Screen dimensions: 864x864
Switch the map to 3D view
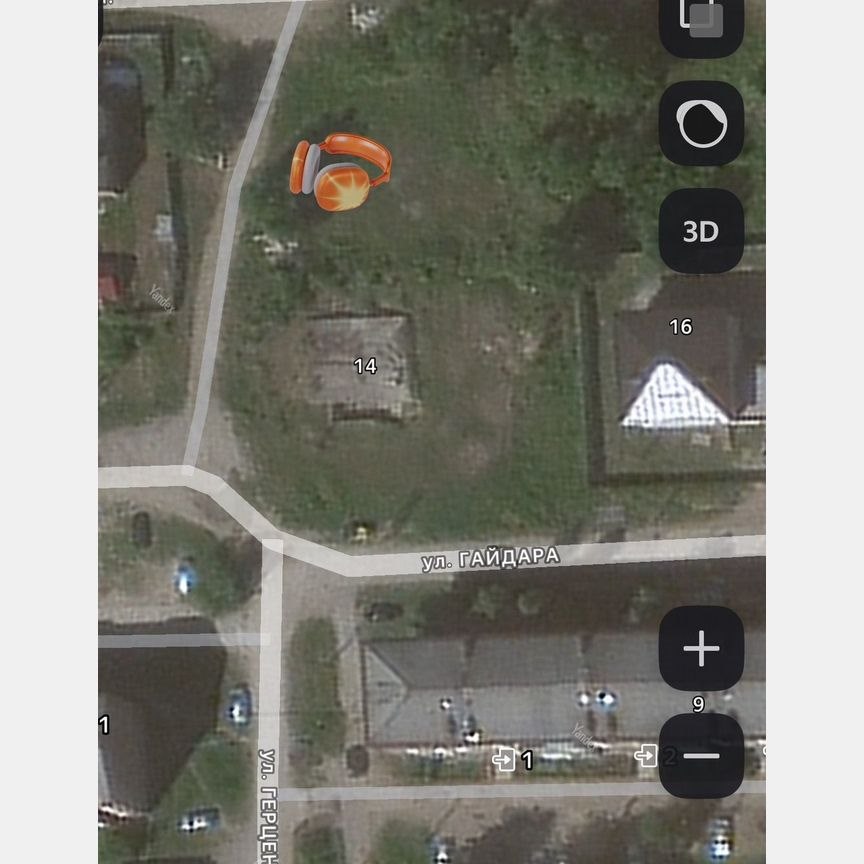701,231
